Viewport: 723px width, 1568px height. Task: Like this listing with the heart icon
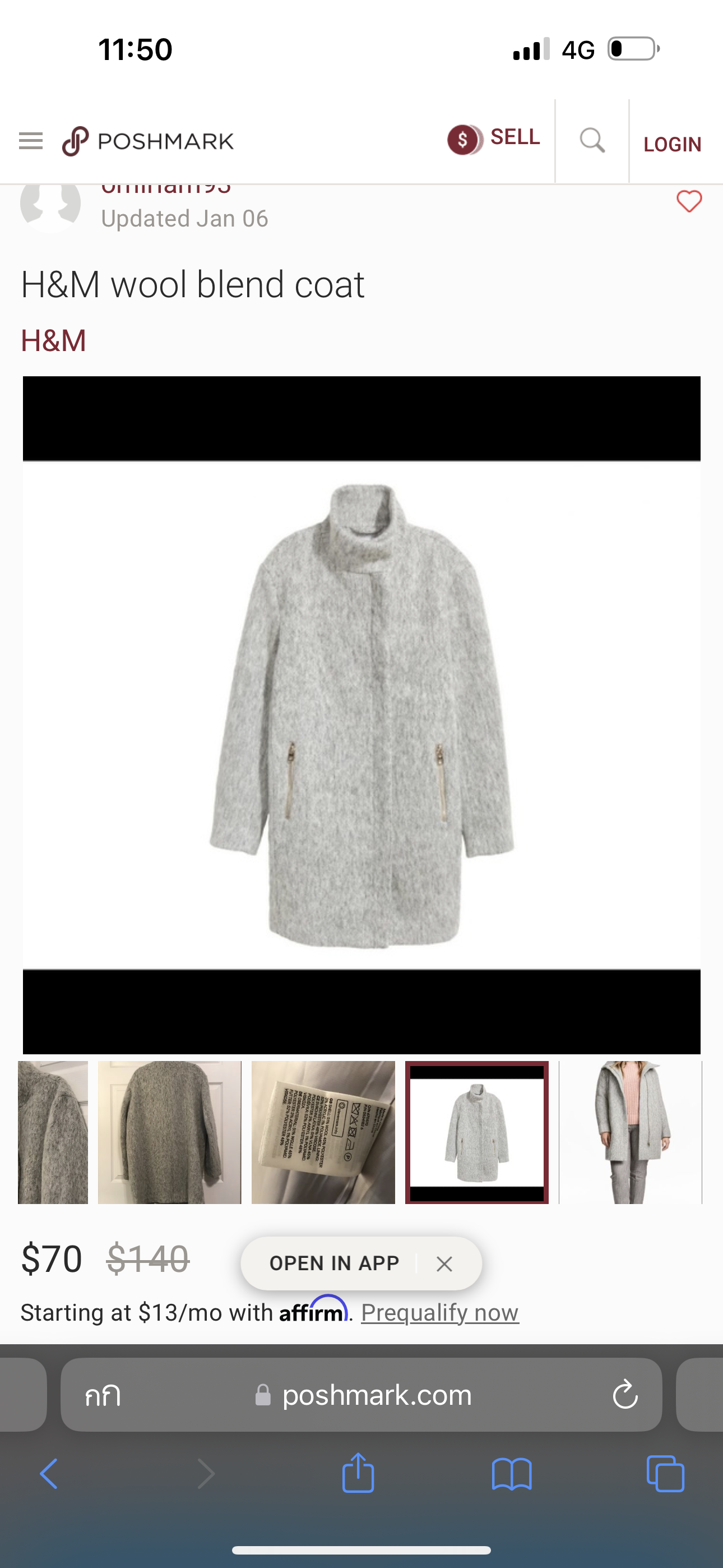[689, 201]
